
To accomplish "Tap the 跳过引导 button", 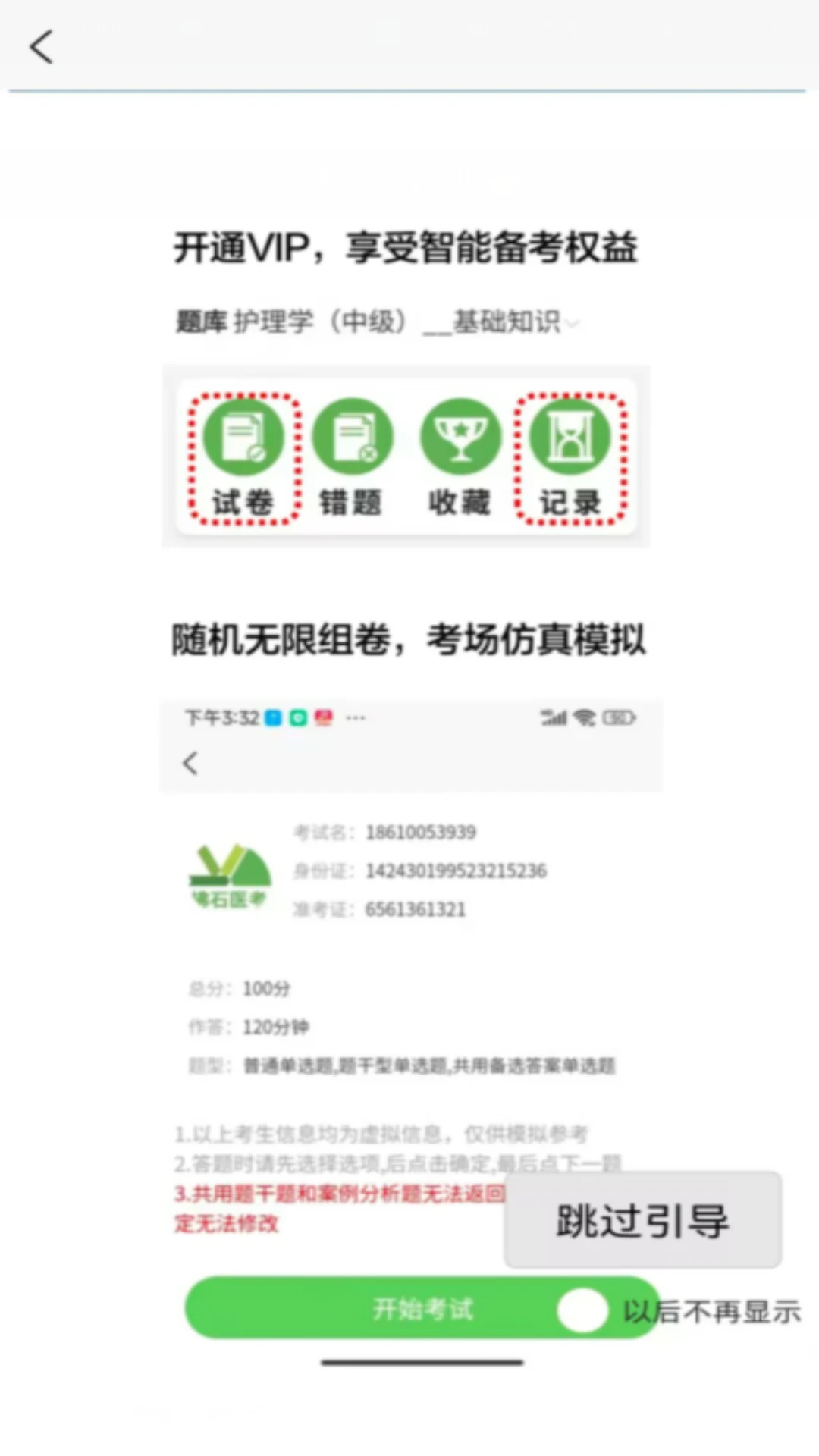I will [x=642, y=1220].
